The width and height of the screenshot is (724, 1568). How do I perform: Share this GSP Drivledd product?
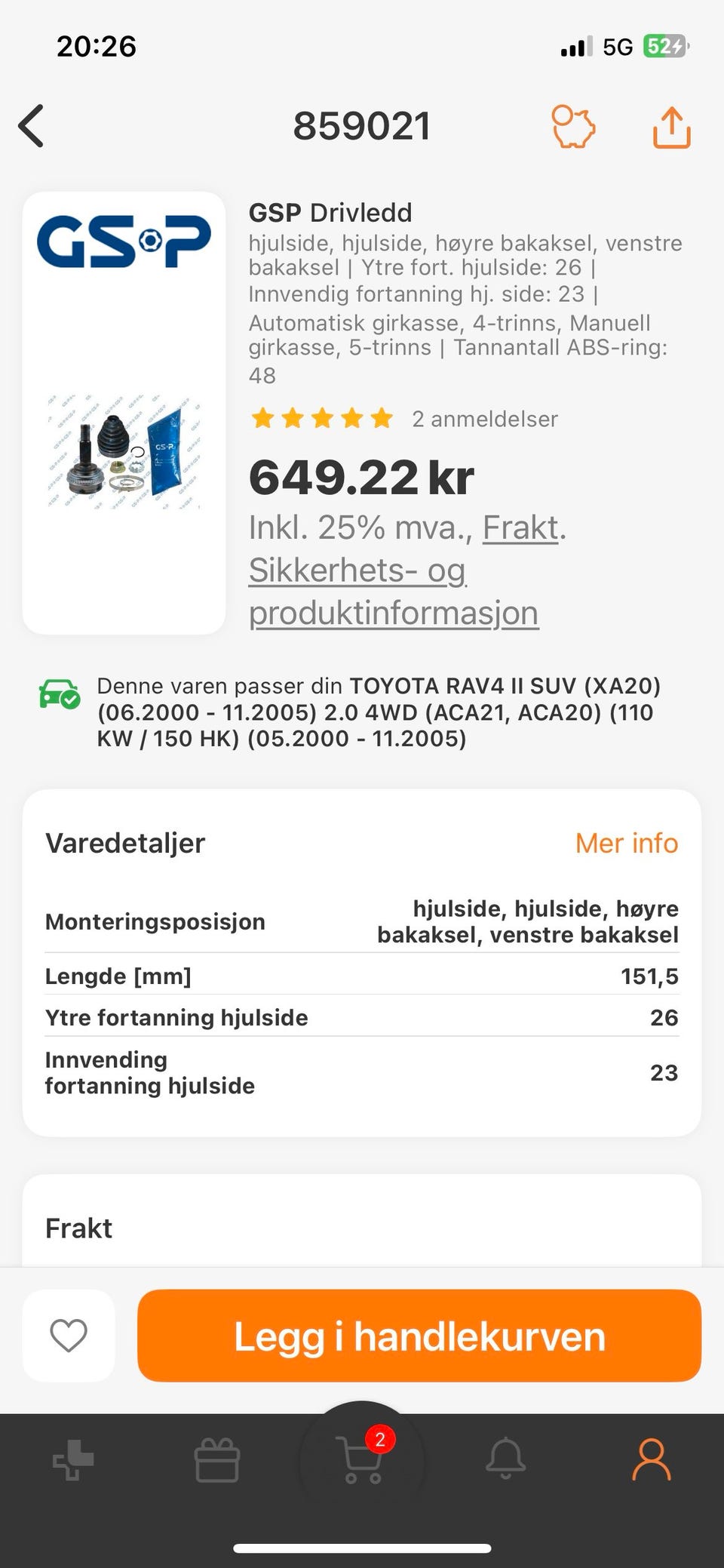[671, 127]
